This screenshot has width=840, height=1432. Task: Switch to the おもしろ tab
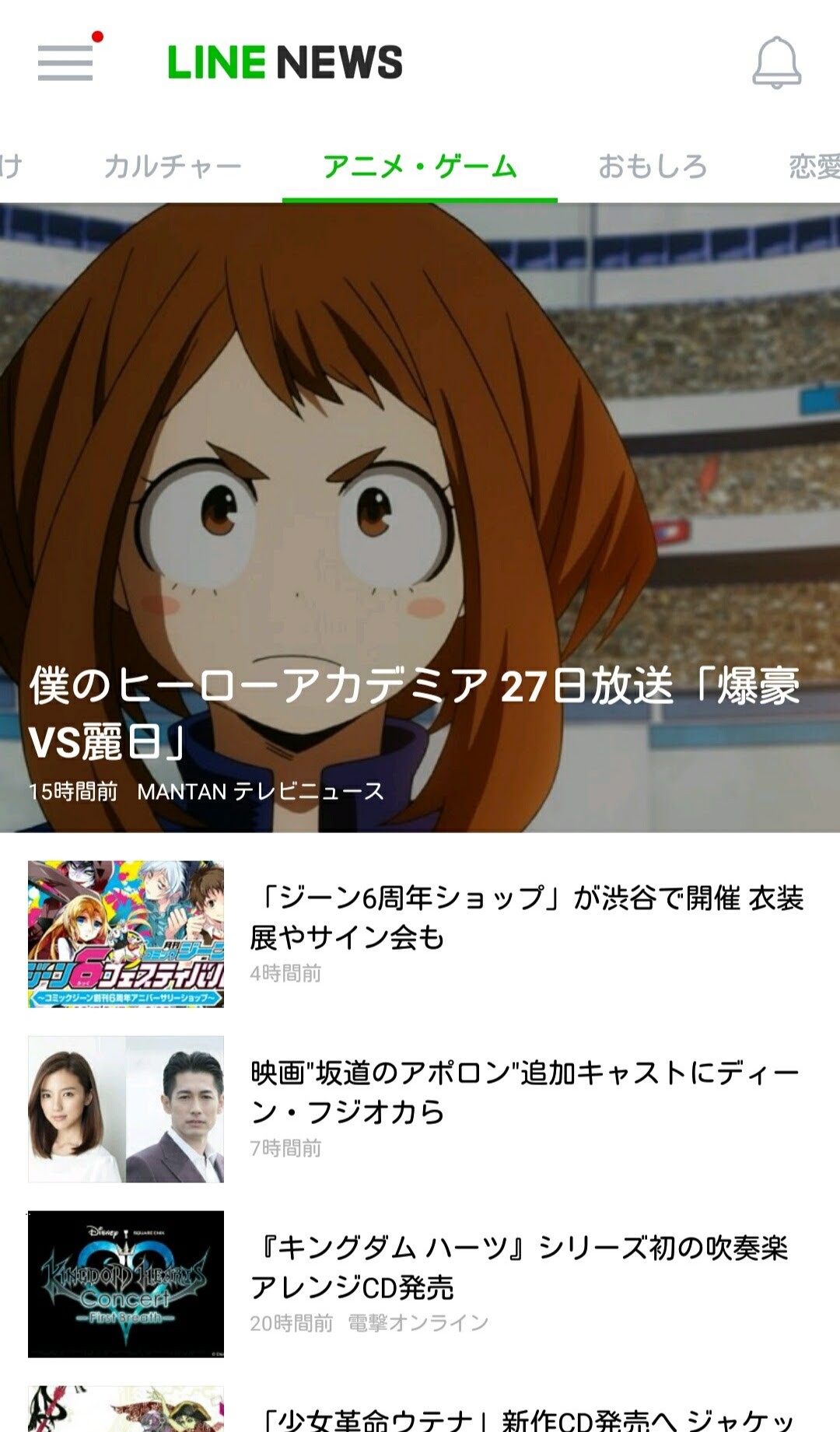click(x=653, y=166)
